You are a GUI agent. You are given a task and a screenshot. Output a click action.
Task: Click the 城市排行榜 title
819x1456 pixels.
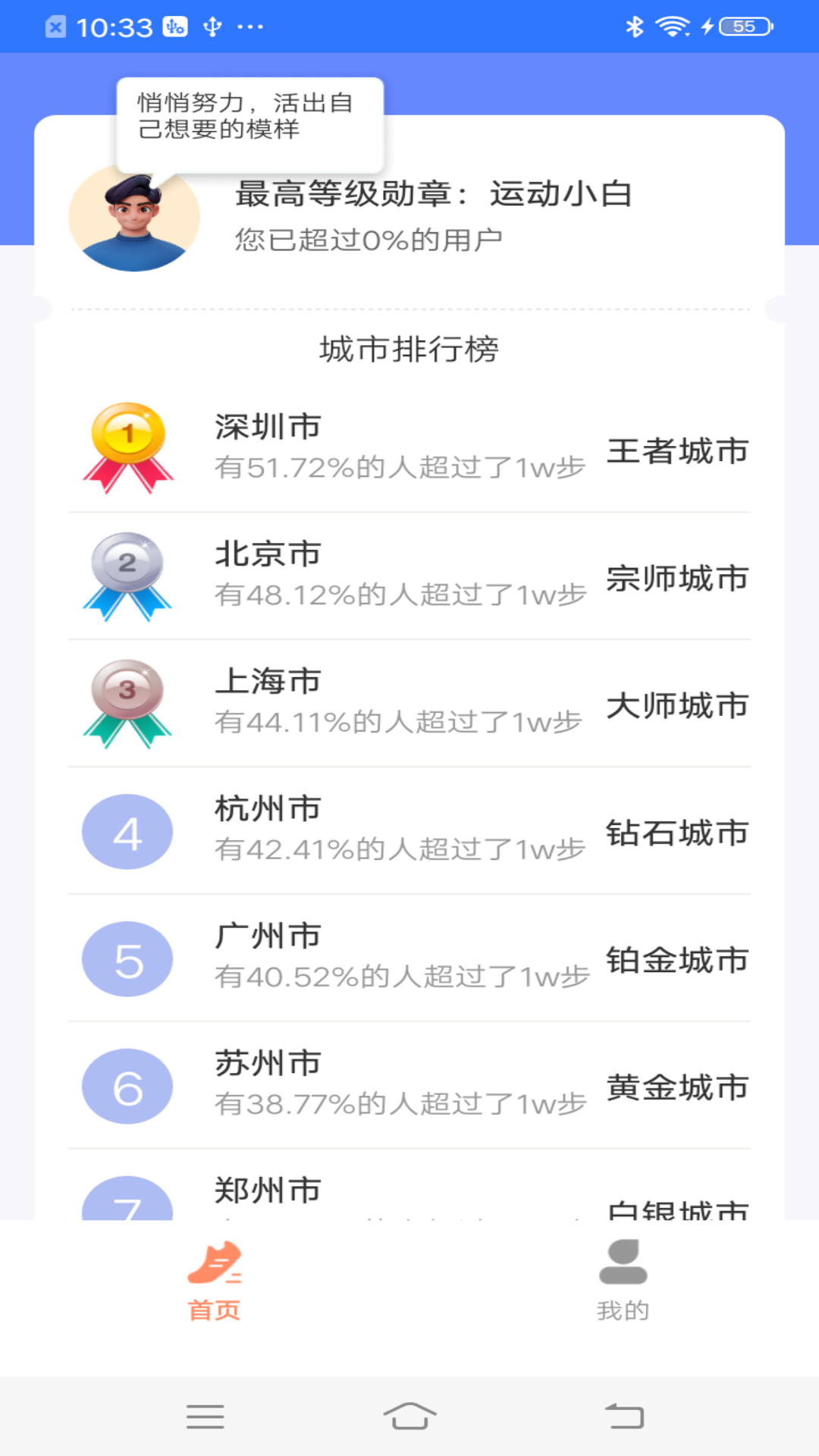409,349
